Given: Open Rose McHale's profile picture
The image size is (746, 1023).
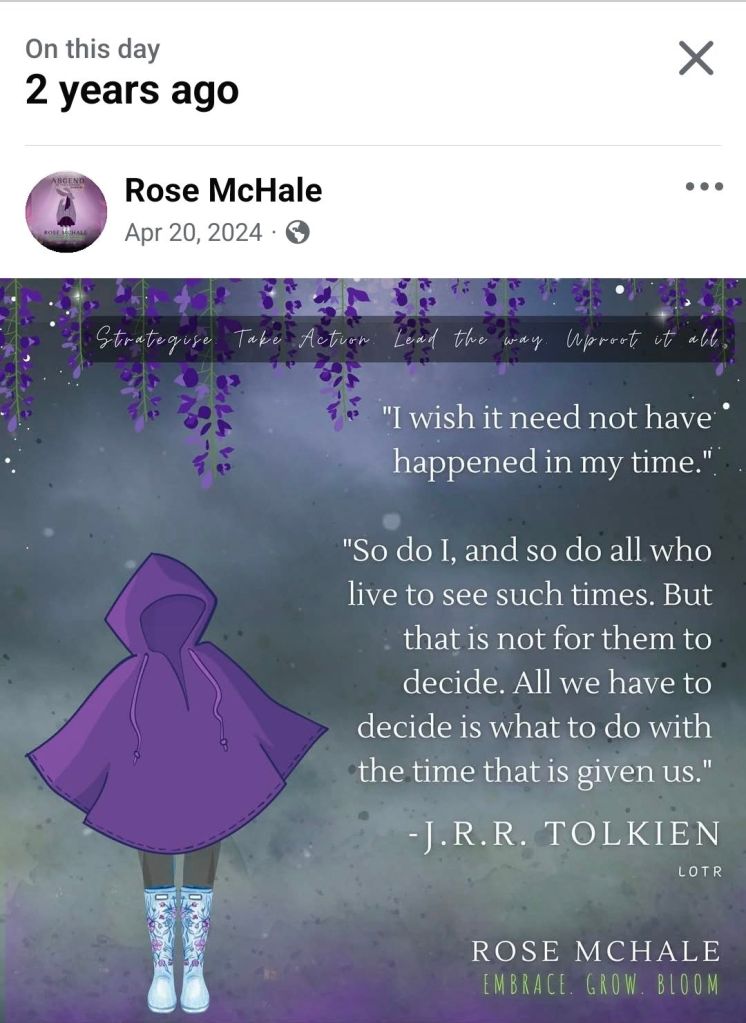Looking at the screenshot, I should coord(66,212).
